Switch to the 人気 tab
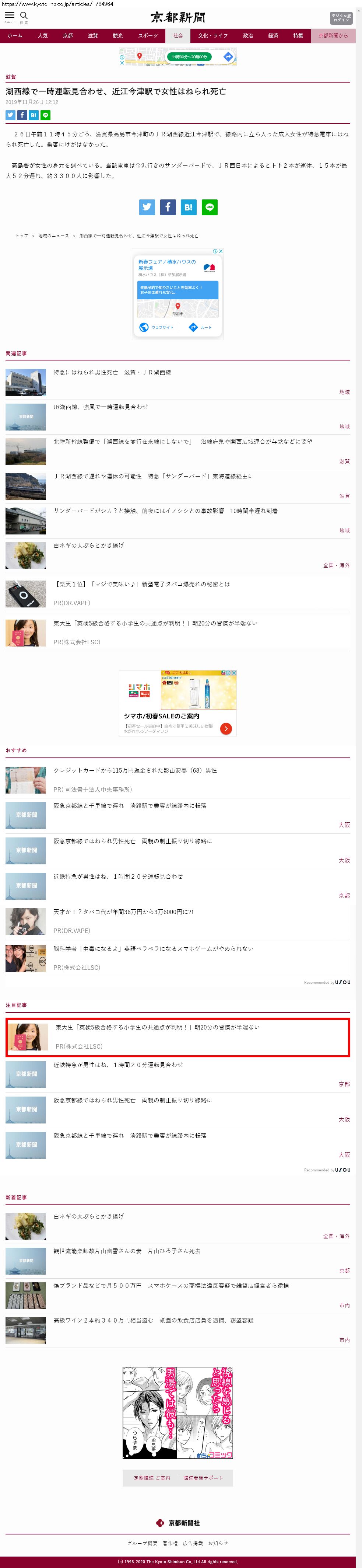This screenshot has width=362, height=1568. (x=43, y=36)
